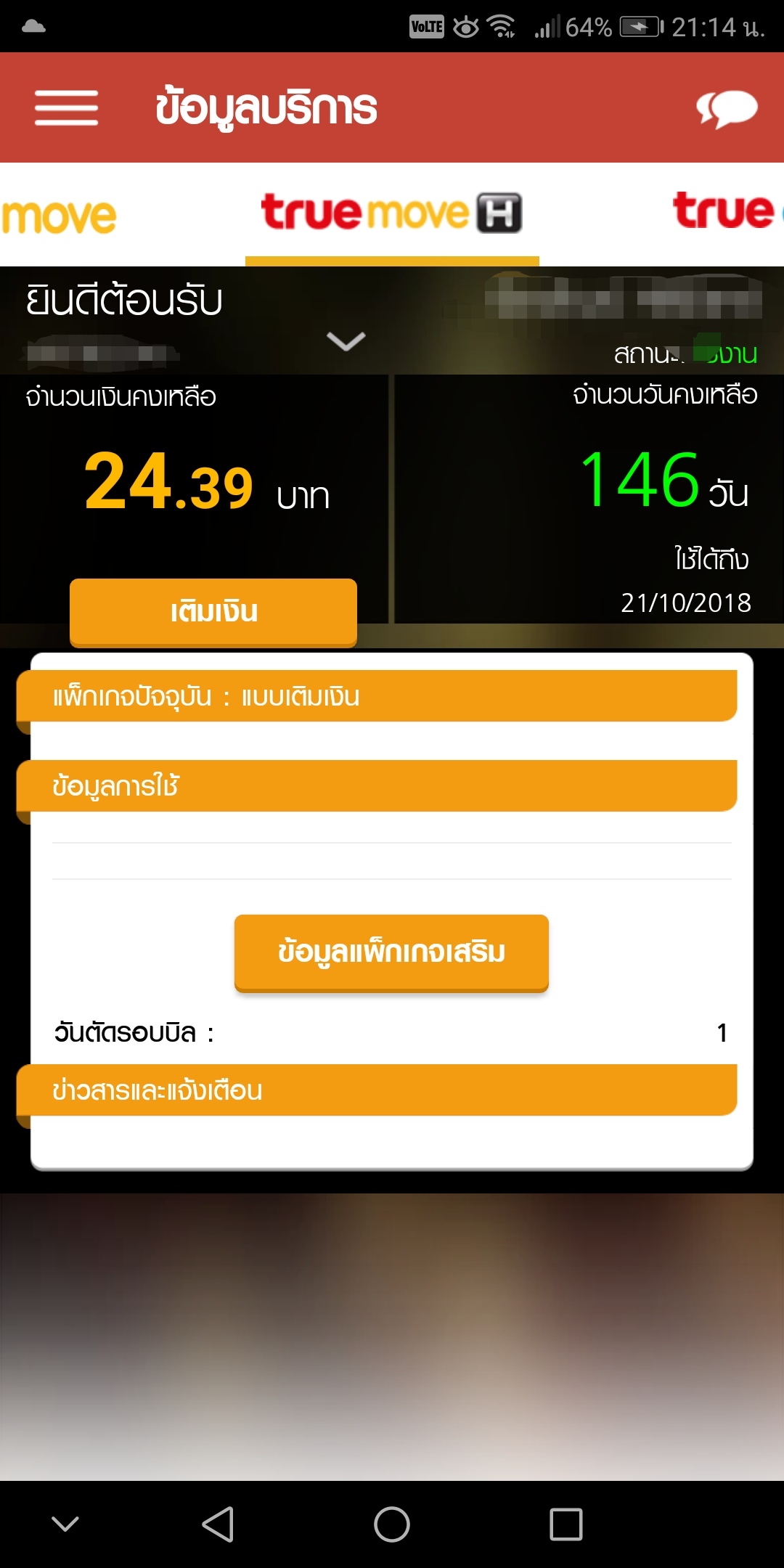784x1568 pixels.
Task: Open recent apps from the navigation bar
Action: coord(565,1524)
